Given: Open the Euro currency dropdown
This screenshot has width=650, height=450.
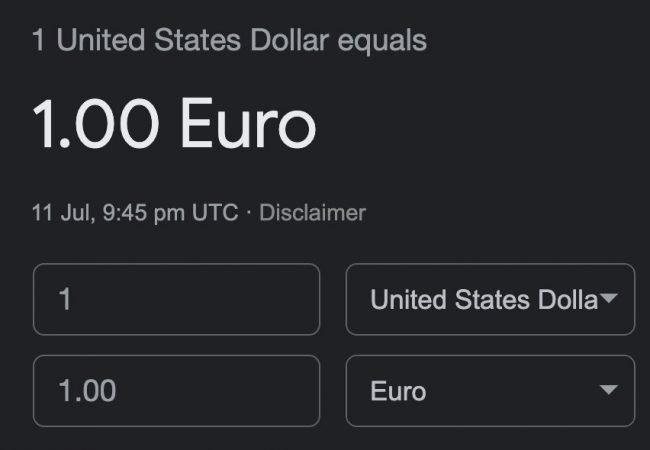Looking at the screenshot, I should 490,390.
